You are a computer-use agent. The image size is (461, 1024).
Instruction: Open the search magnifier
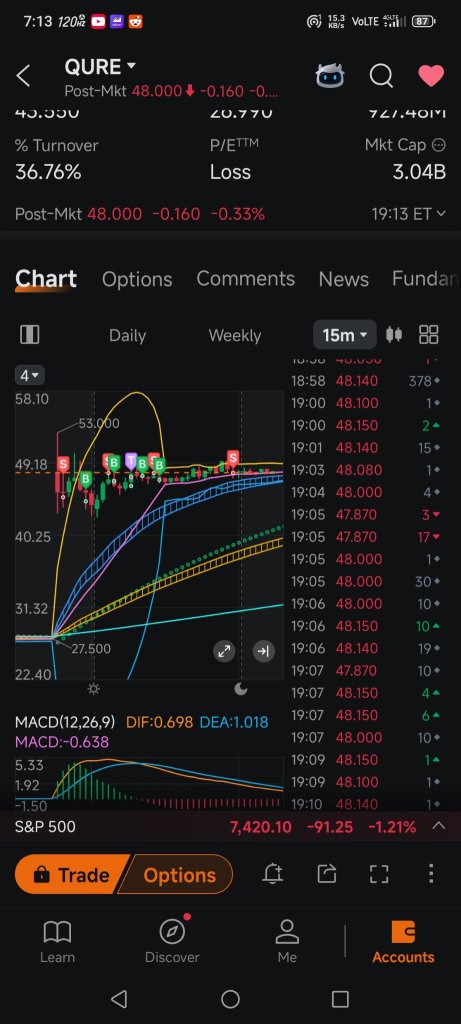[381, 76]
